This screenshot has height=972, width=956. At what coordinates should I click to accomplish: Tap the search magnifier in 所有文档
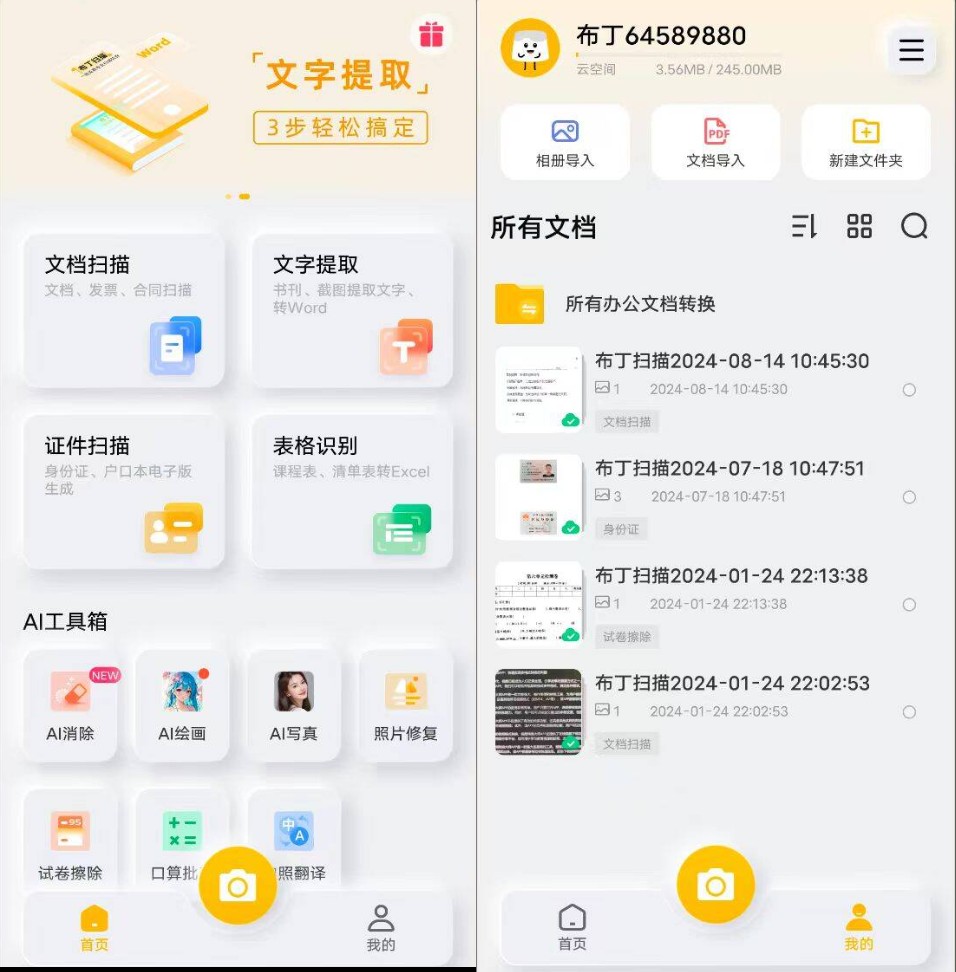coord(914,227)
